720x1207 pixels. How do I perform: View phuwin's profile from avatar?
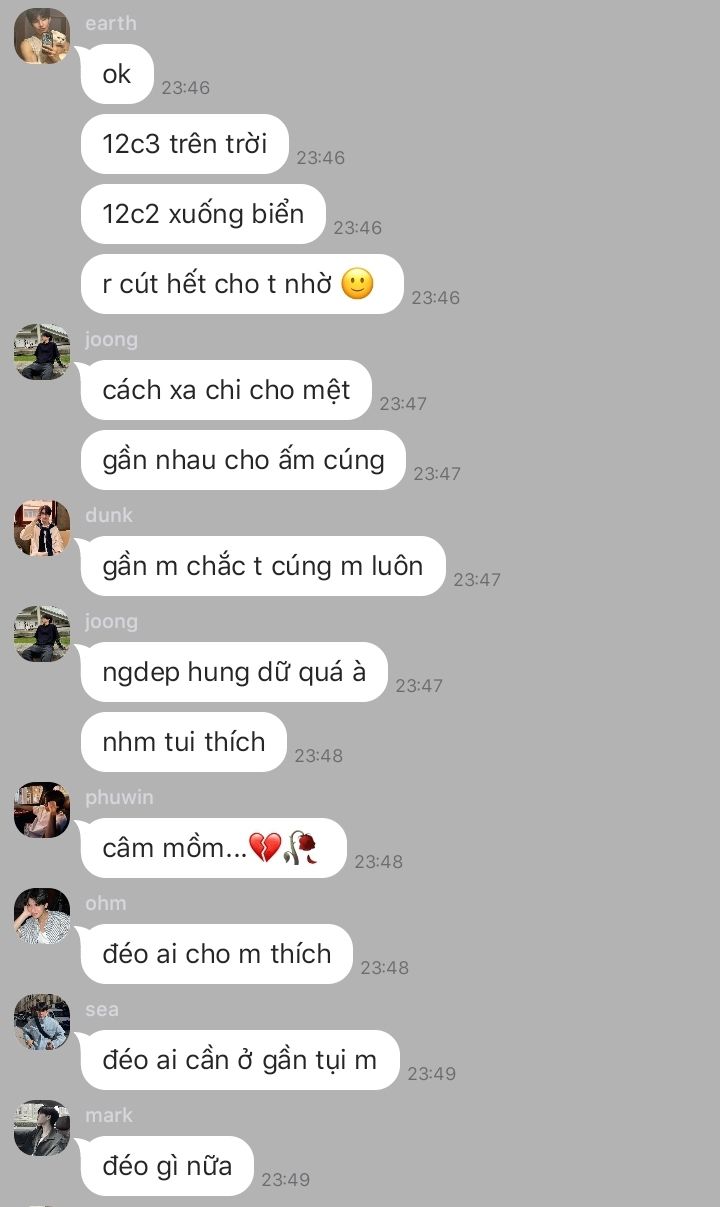pyautogui.click(x=42, y=810)
